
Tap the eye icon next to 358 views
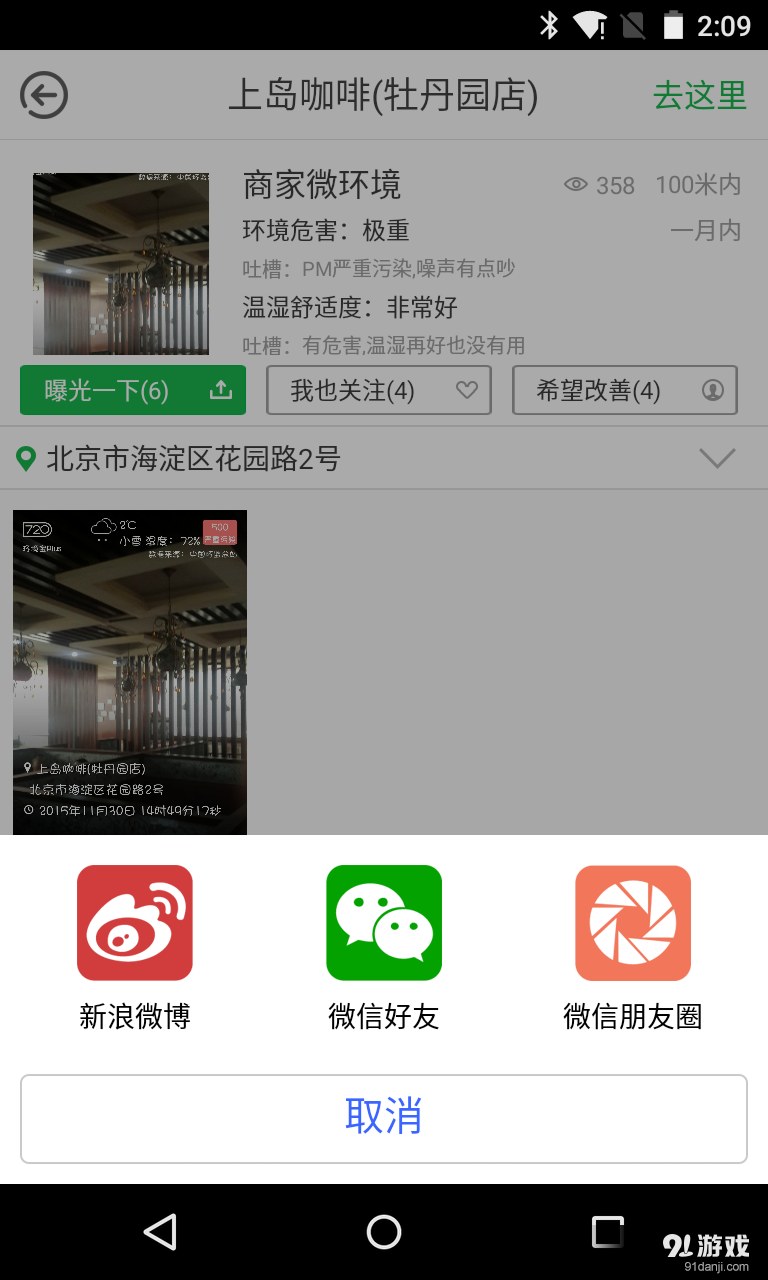pyautogui.click(x=574, y=185)
